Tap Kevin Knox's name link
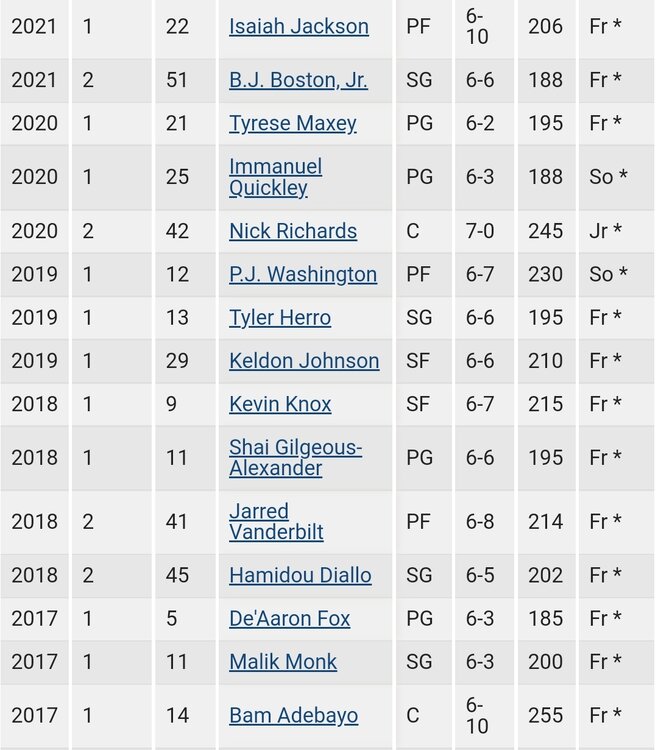Image resolution: width=658 pixels, height=750 pixels. [280, 405]
